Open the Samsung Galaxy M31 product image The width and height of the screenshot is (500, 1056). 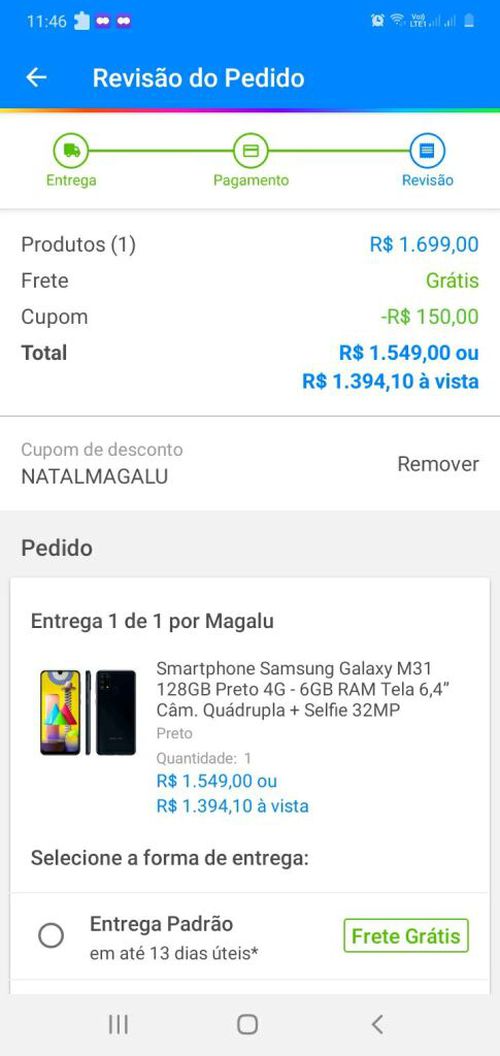88,712
